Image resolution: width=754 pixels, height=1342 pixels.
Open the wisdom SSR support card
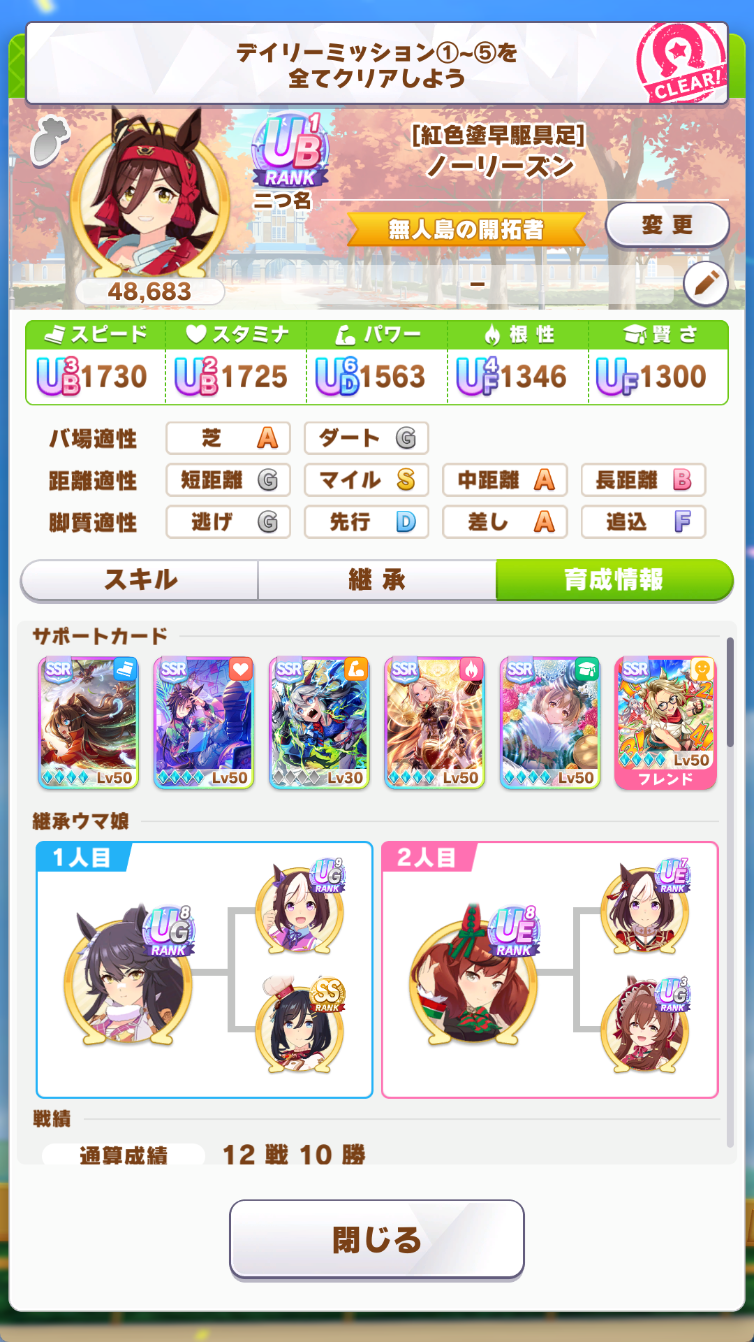coord(550,723)
